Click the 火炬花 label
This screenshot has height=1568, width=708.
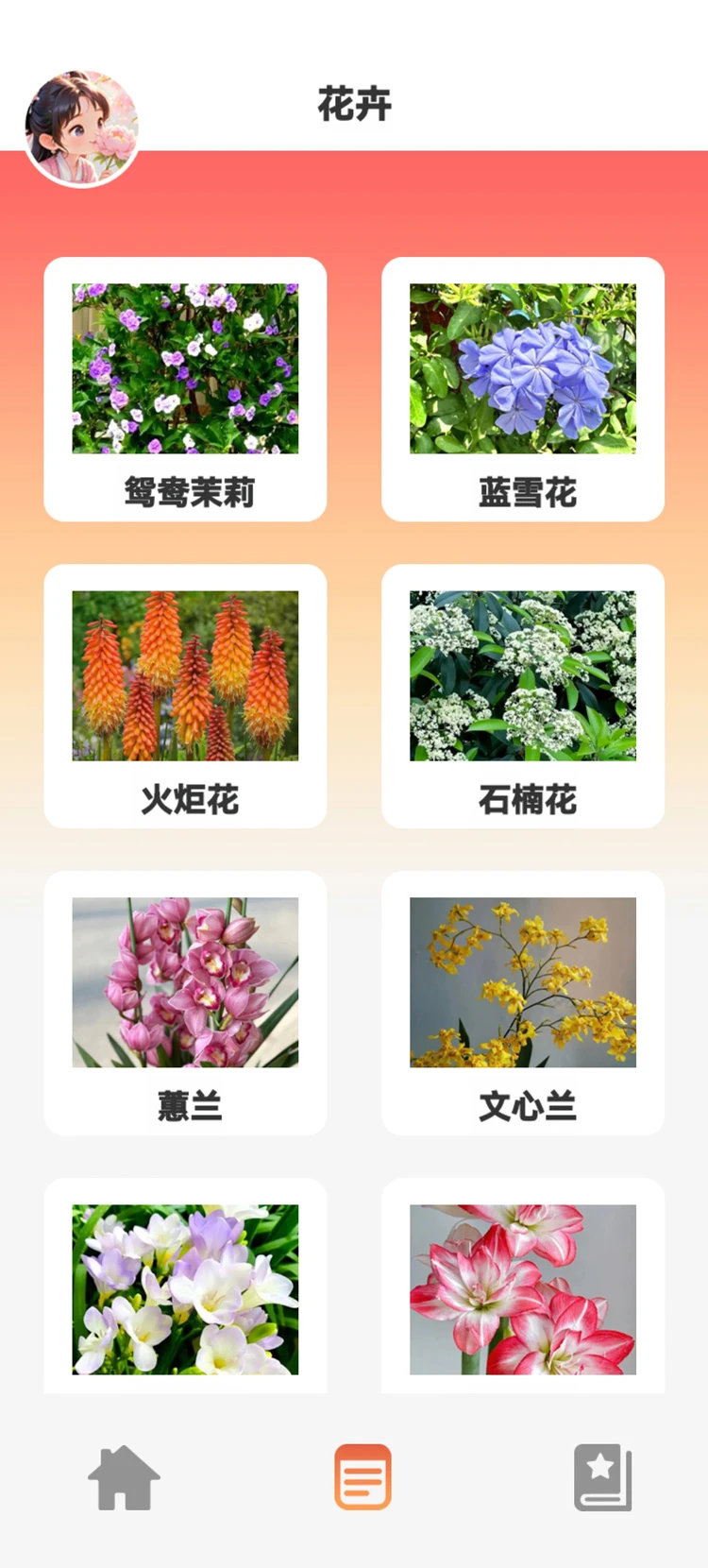click(185, 802)
